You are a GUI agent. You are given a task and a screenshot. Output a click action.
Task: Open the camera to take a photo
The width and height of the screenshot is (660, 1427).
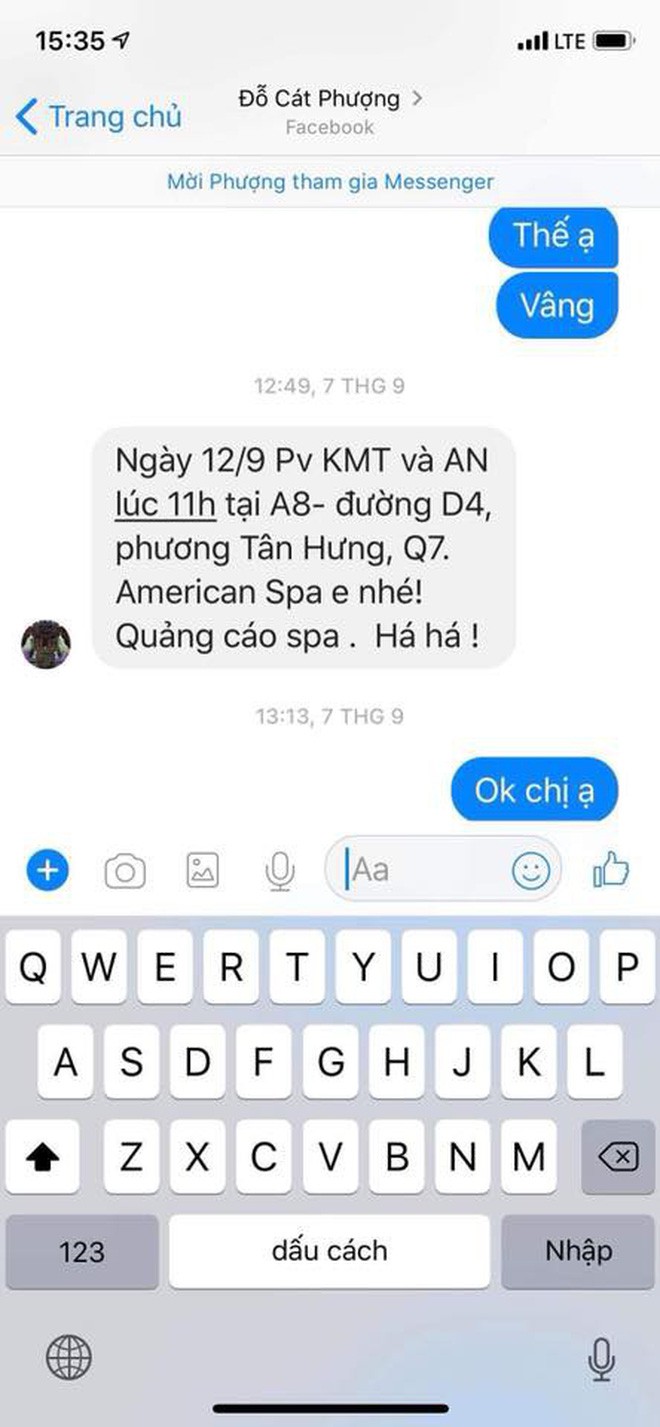click(x=125, y=872)
